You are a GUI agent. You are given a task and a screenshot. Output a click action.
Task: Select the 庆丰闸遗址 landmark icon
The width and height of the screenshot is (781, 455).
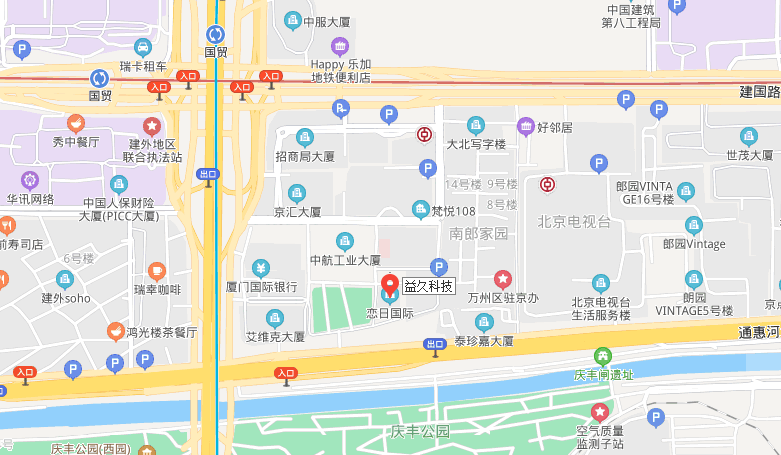click(x=603, y=355)
